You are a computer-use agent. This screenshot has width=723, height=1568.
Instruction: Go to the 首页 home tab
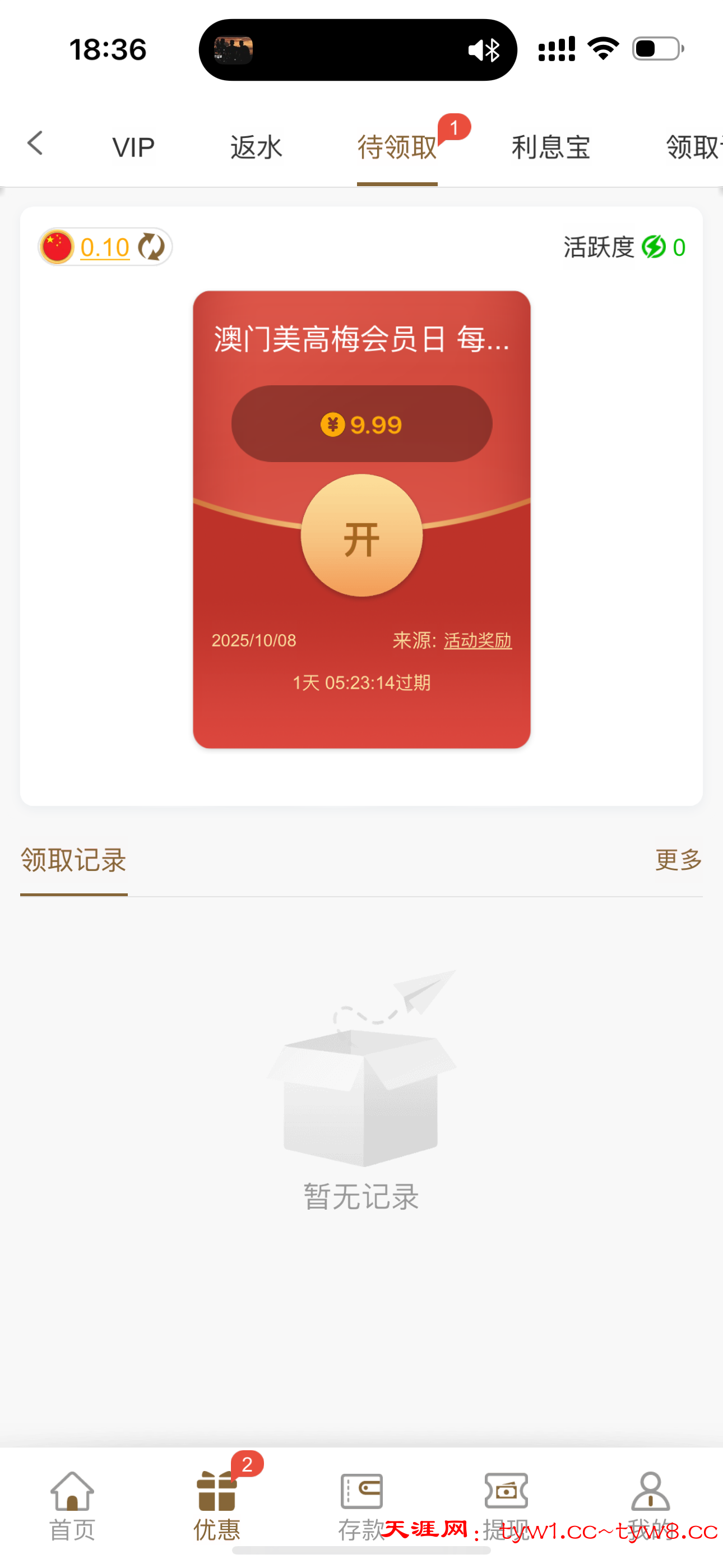pos(72,1504)
